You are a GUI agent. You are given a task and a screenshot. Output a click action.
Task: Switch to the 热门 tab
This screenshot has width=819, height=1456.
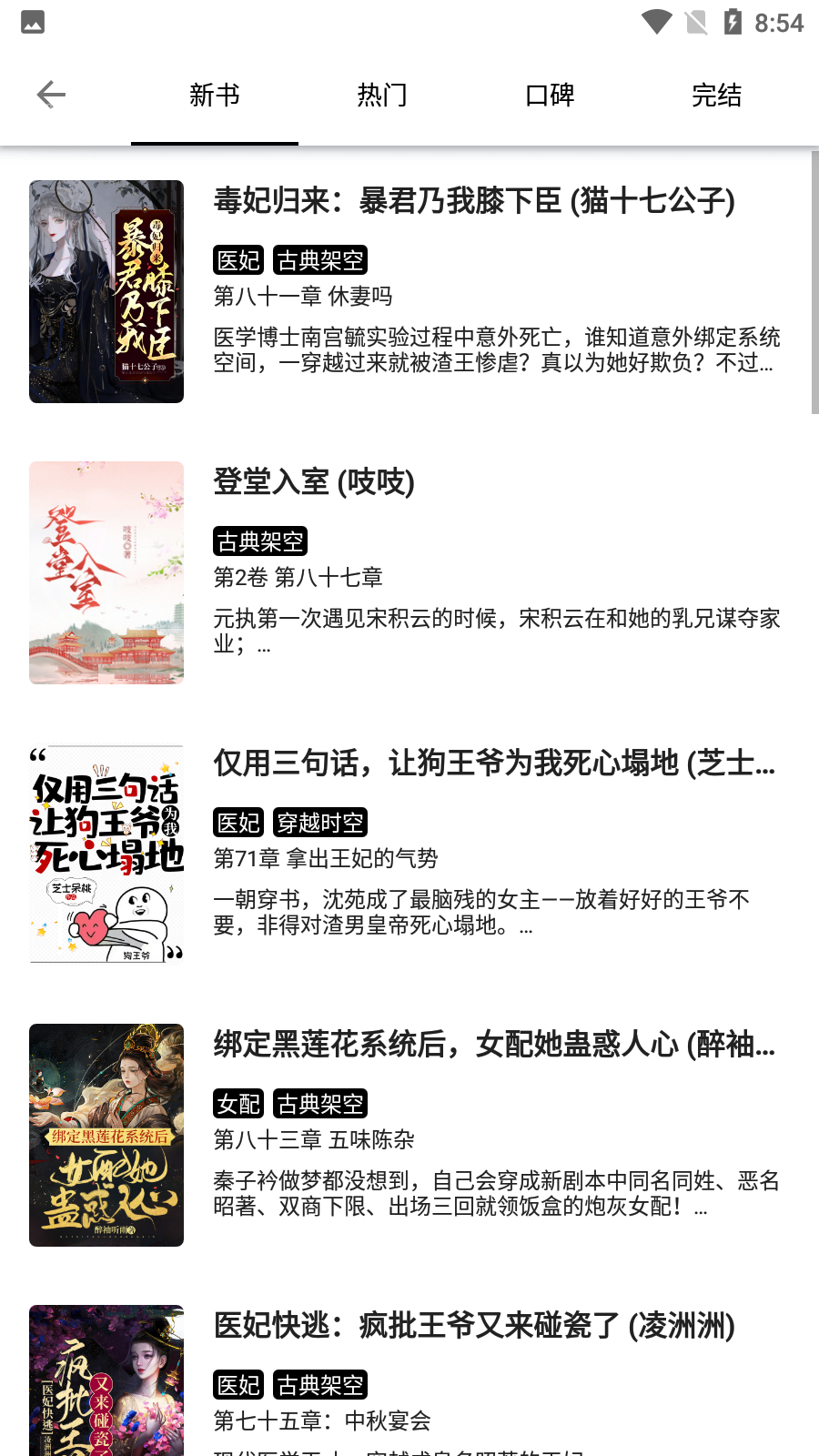click(x=382, y=95)
